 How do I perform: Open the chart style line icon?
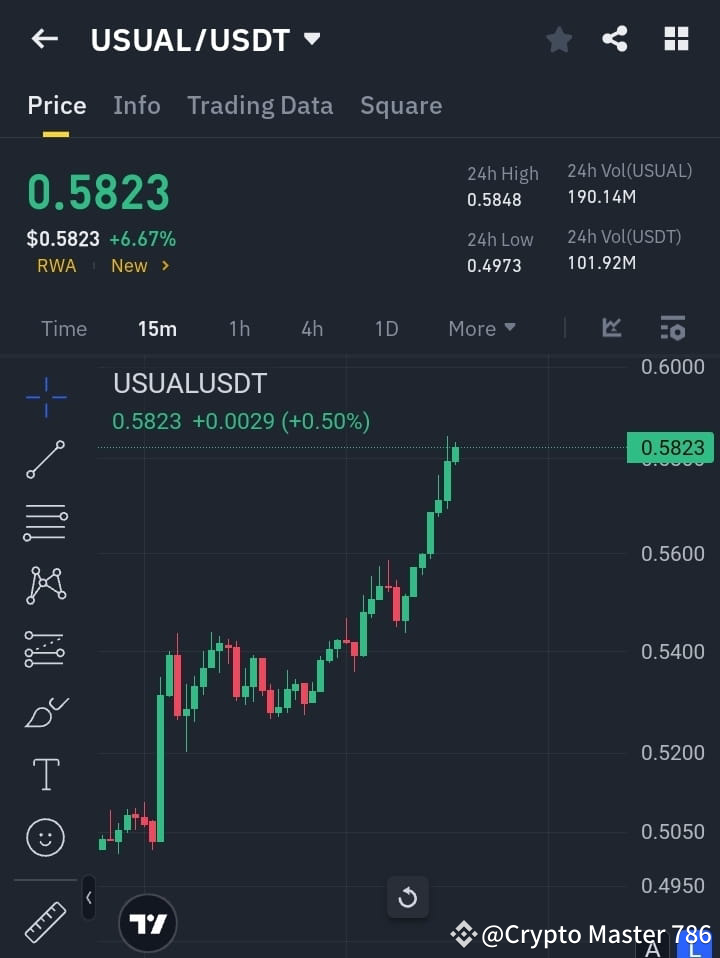coord(611,328)
